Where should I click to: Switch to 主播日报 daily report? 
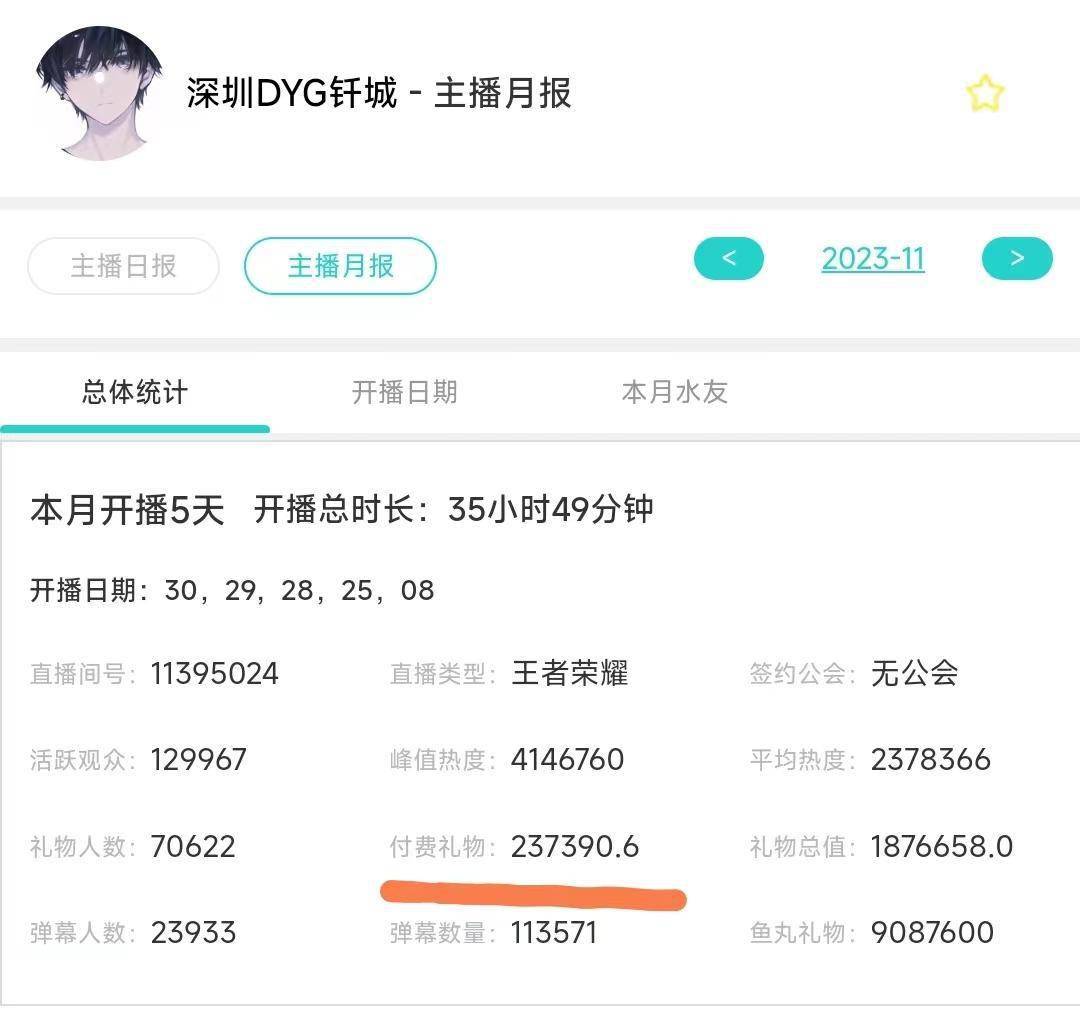[x=123, y=266]
